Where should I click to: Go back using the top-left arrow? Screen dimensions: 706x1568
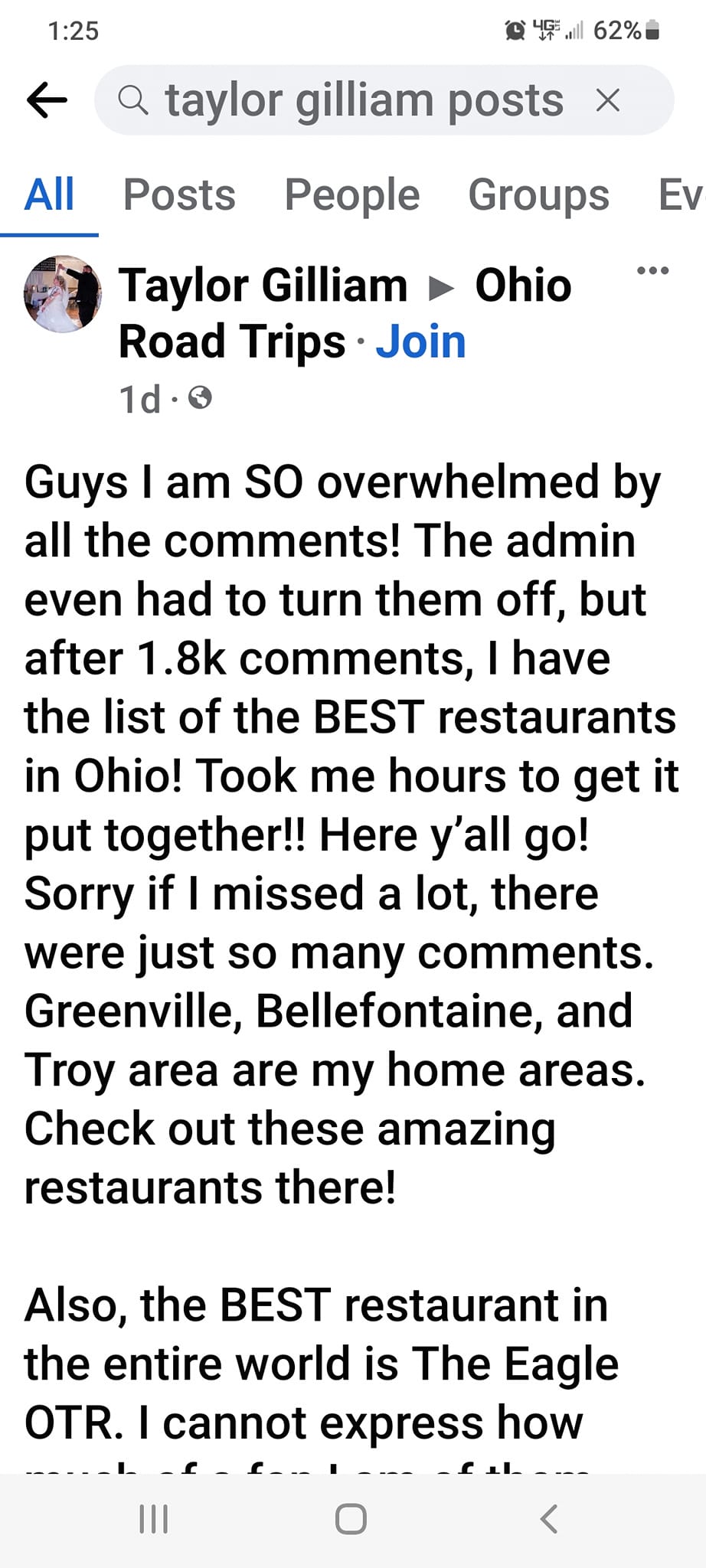[47, 100]
